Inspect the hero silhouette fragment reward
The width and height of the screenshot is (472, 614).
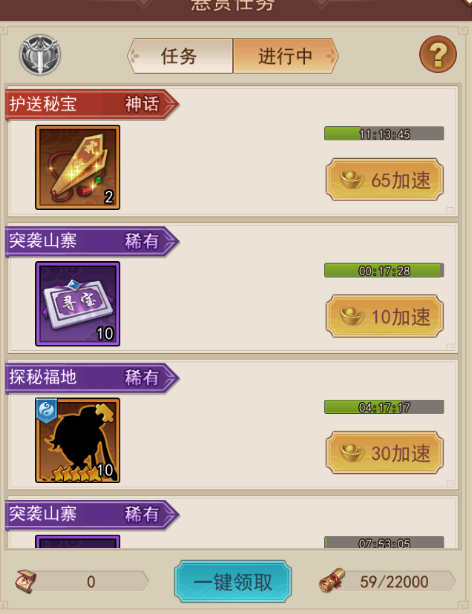[x=78, y=440]
